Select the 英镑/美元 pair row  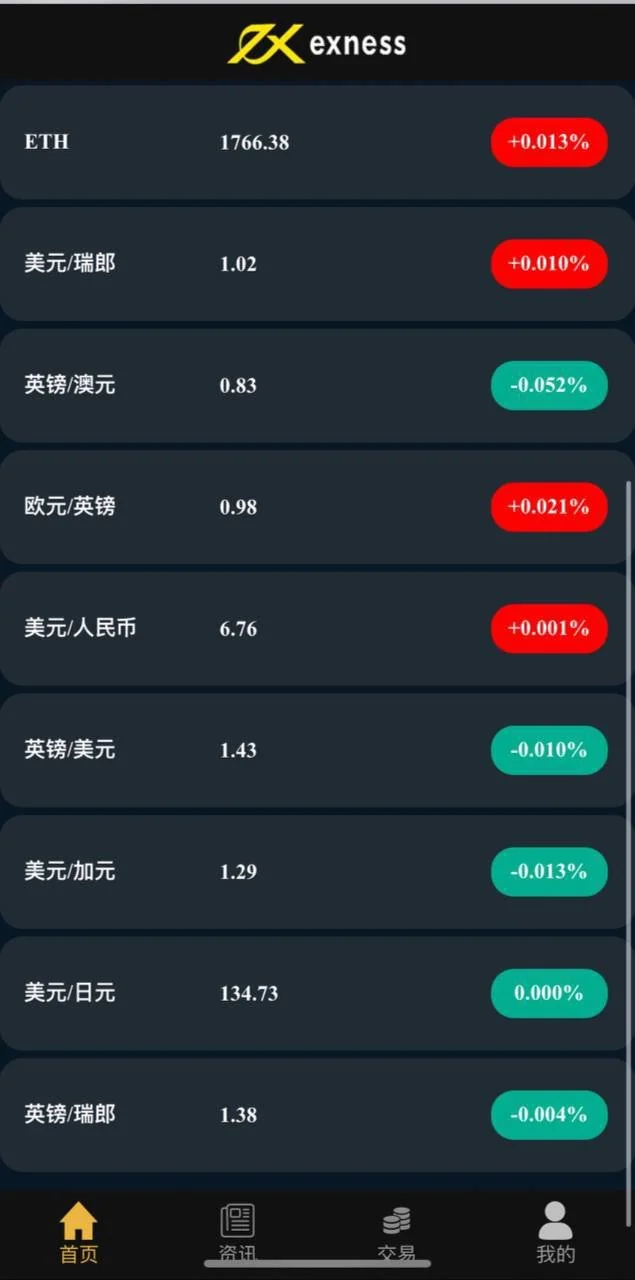pyautogui.click(x=317, y=750)
